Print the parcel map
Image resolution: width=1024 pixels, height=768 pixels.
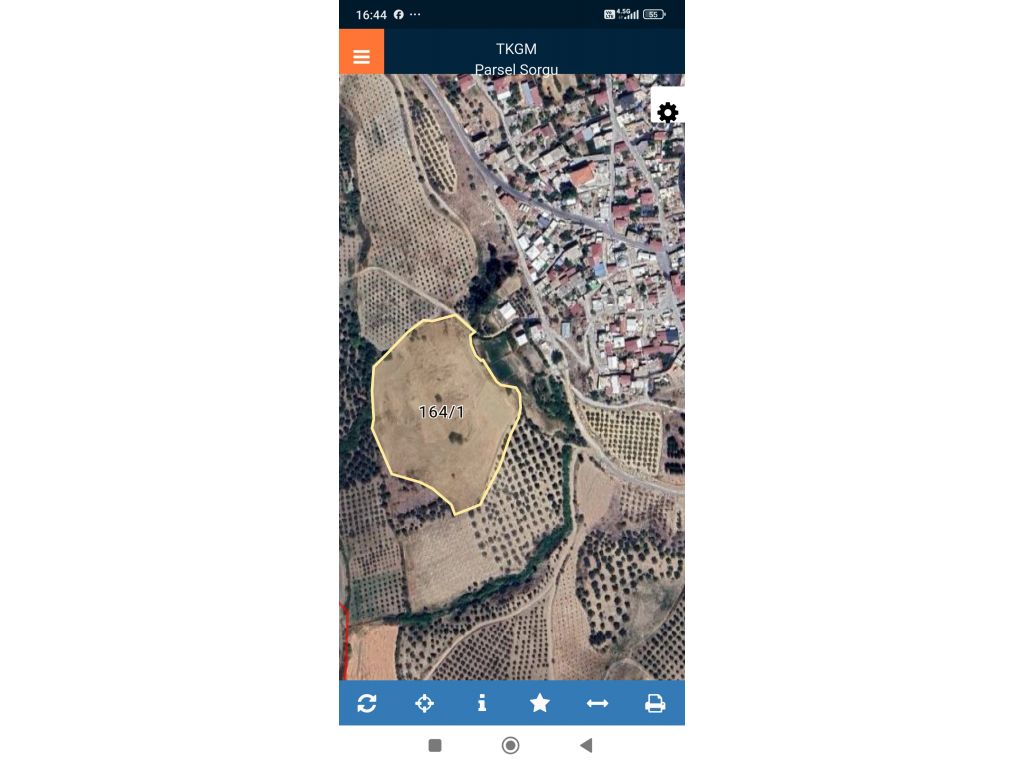click(x=655, y=703)
